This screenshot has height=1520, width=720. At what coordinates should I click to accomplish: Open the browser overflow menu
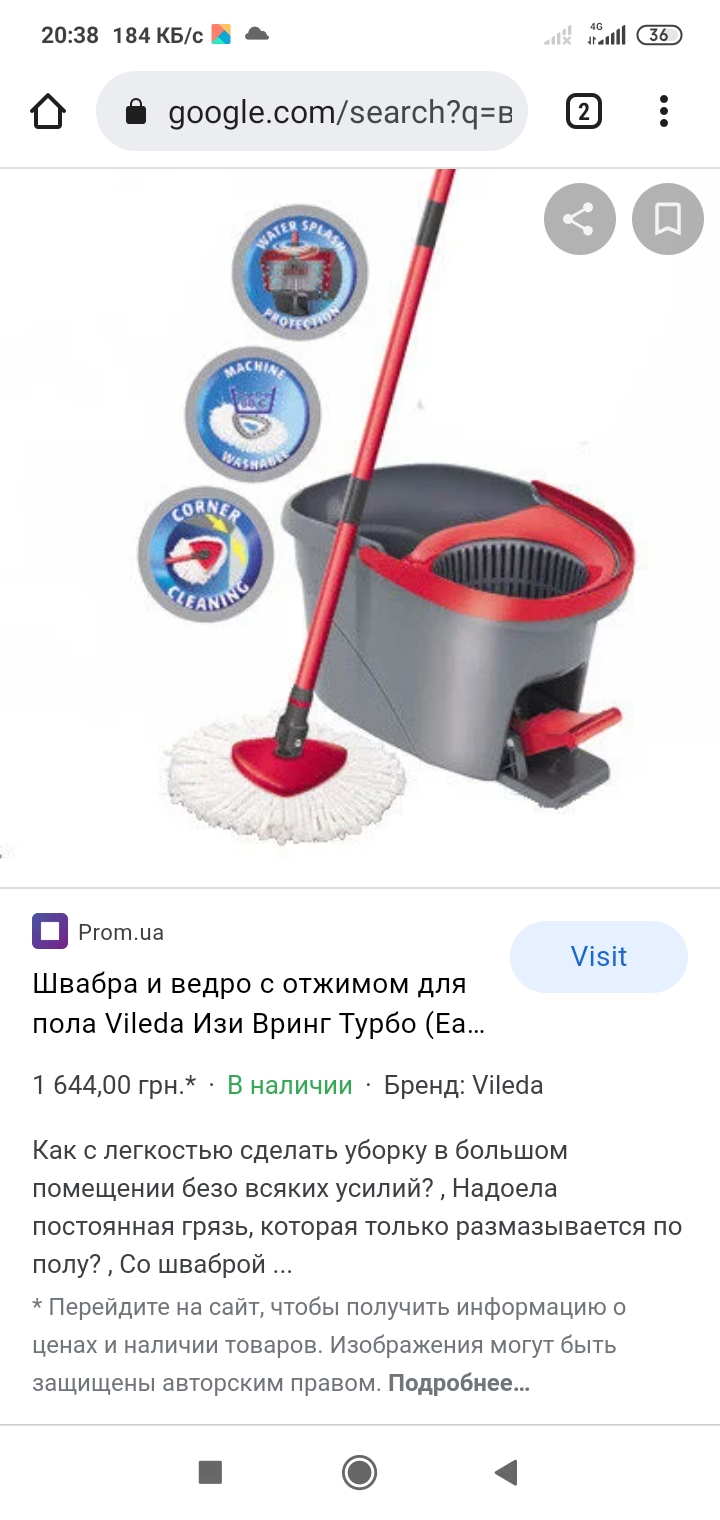(664, 111)
